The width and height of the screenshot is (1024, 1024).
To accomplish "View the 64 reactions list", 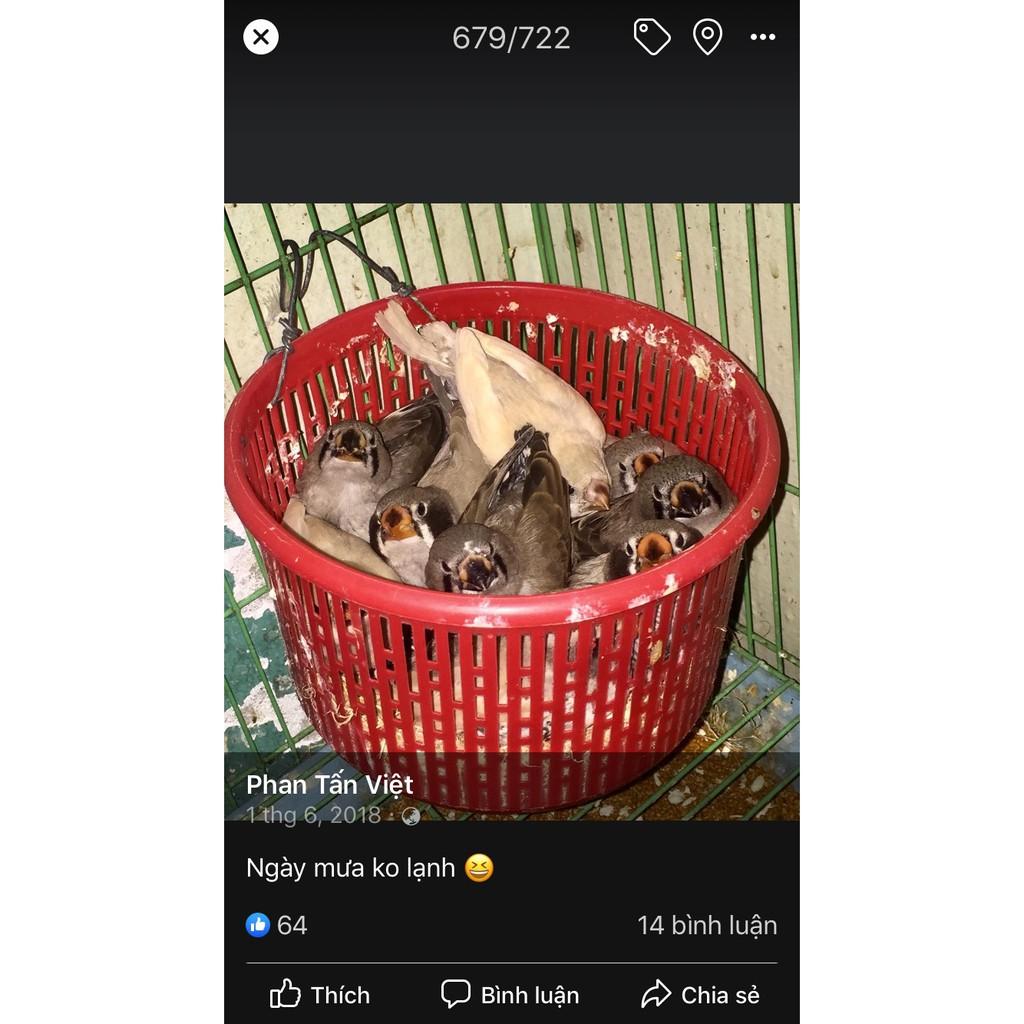I will coord(277,925).
